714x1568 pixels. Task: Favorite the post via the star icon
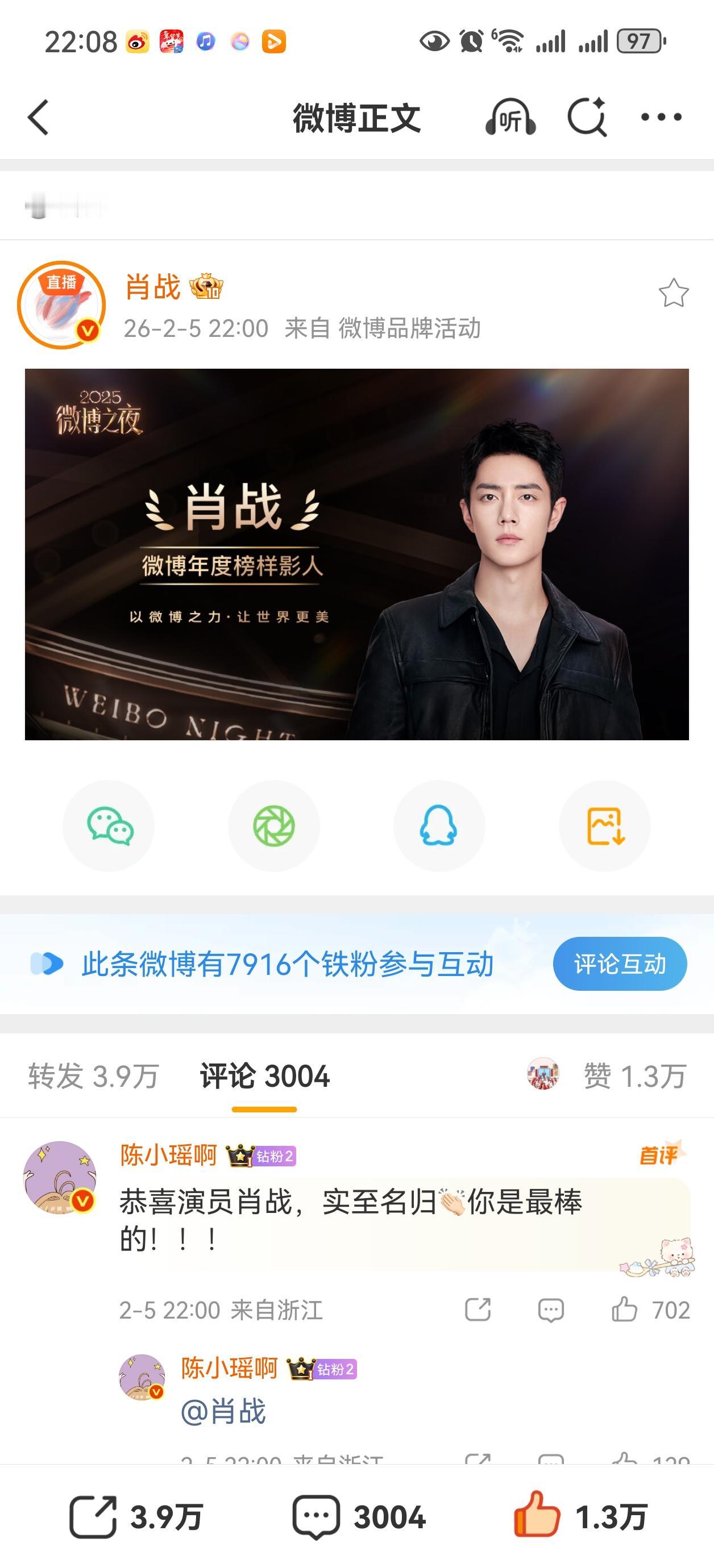pyautogui.click(x=674, y=294)
